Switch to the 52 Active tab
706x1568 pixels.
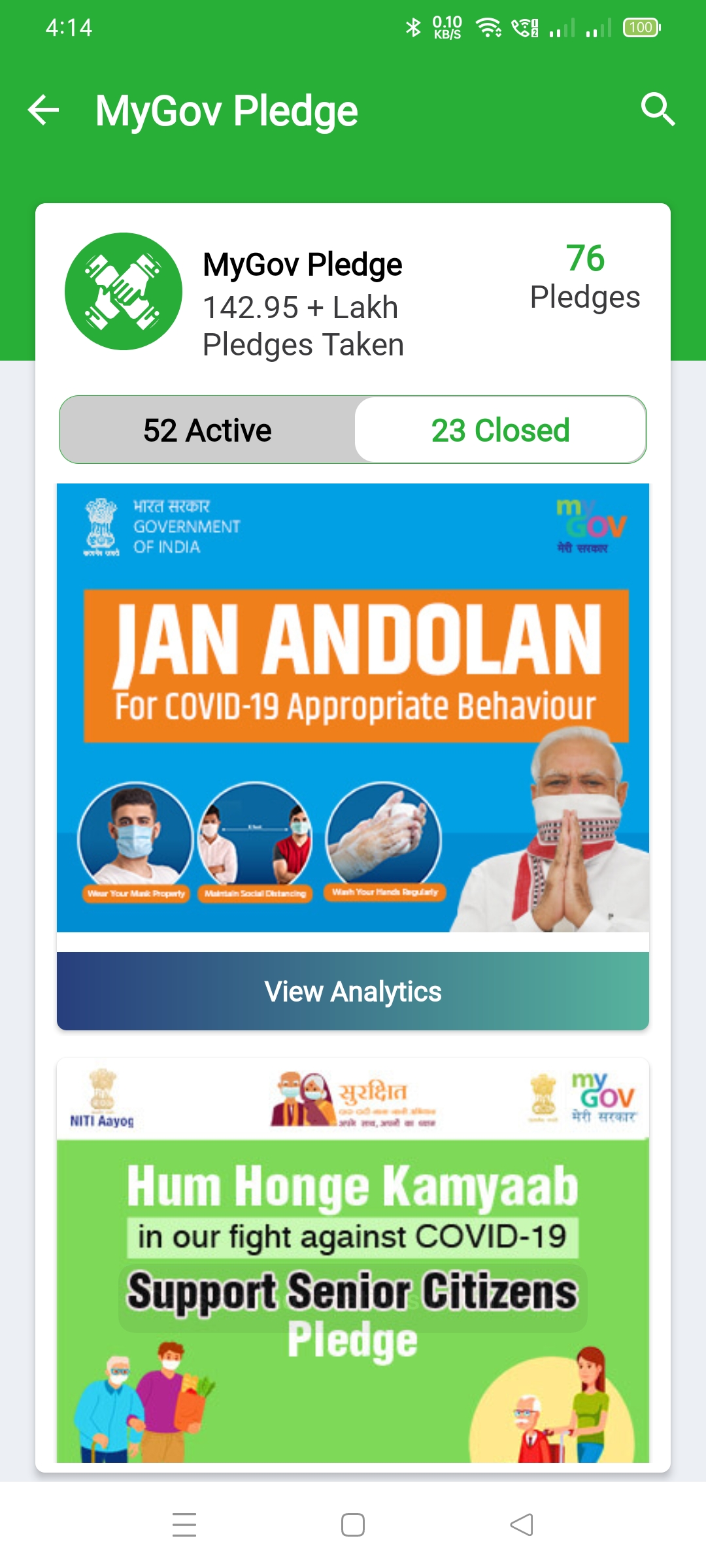207,431
